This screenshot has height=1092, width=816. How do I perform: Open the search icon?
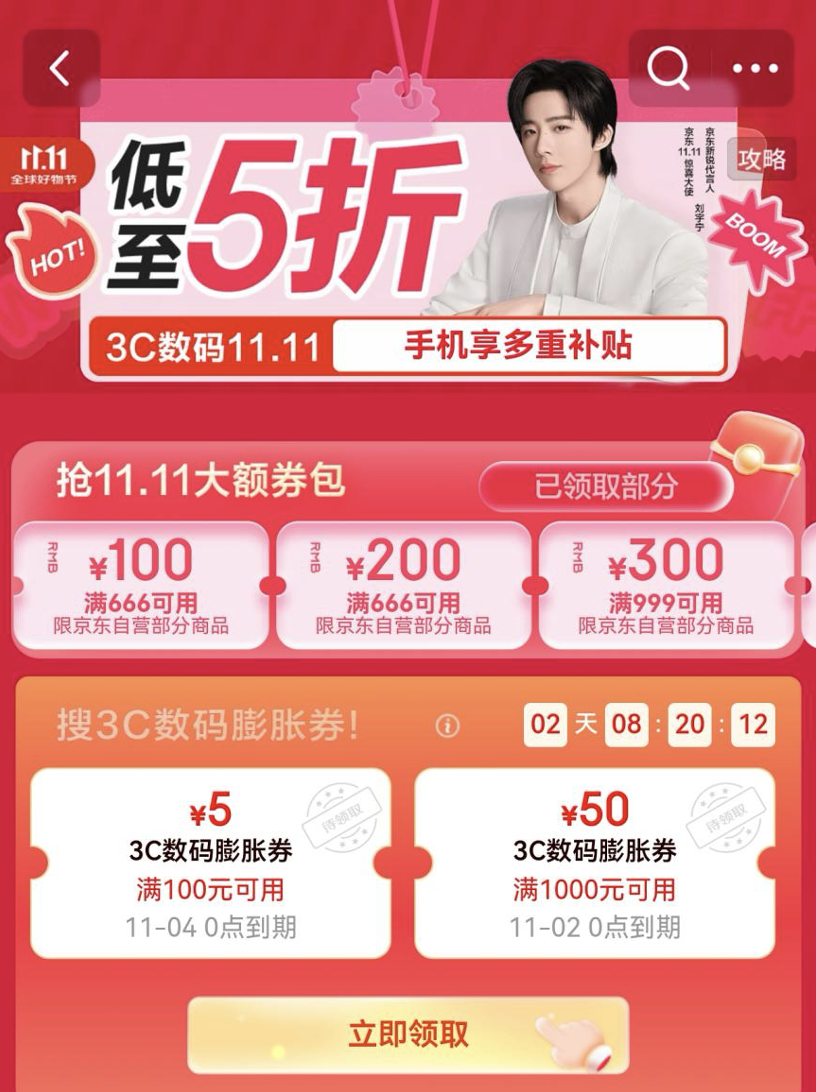point(669,69)
